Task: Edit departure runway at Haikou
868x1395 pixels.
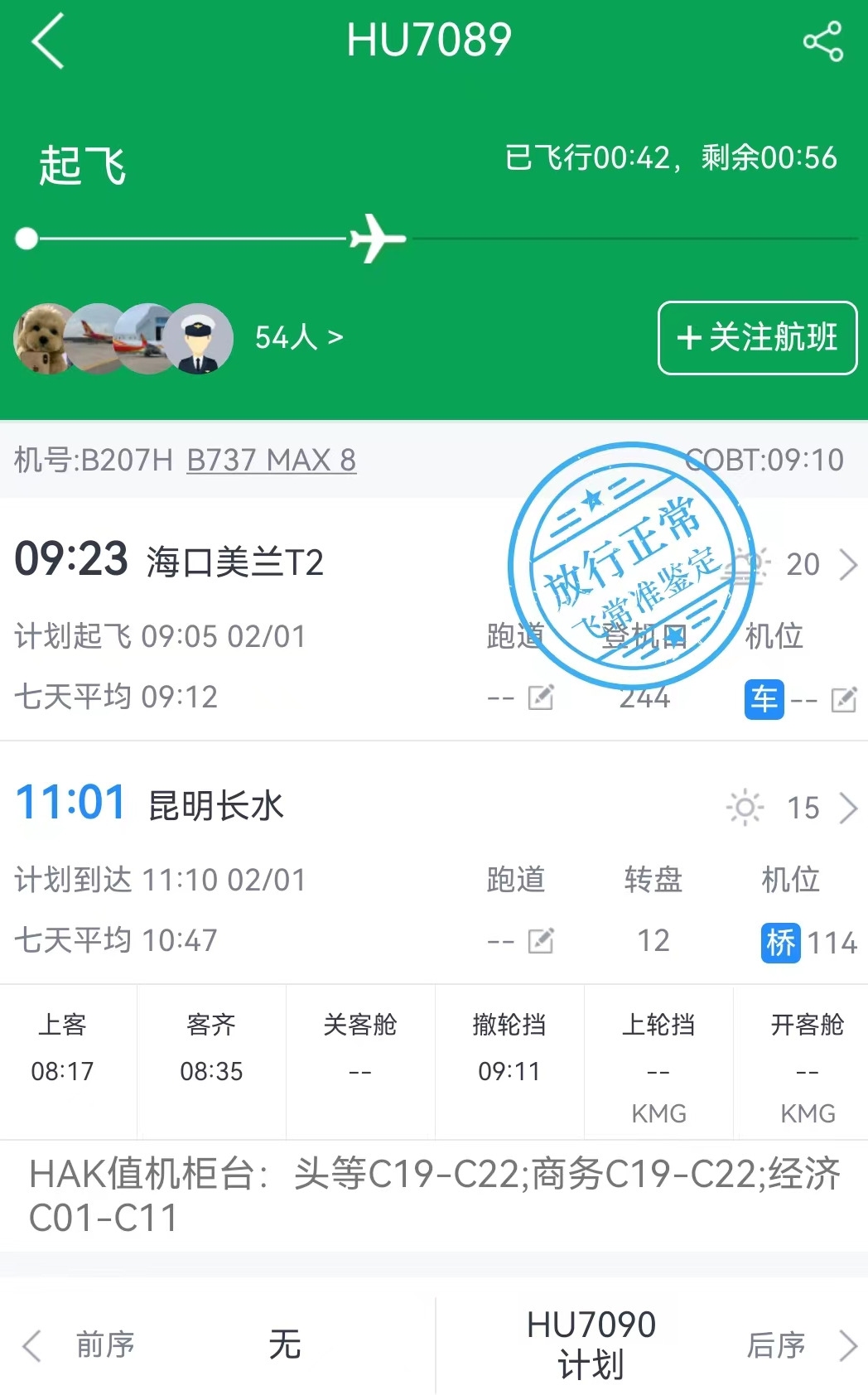Action: (x=541, y=698)
